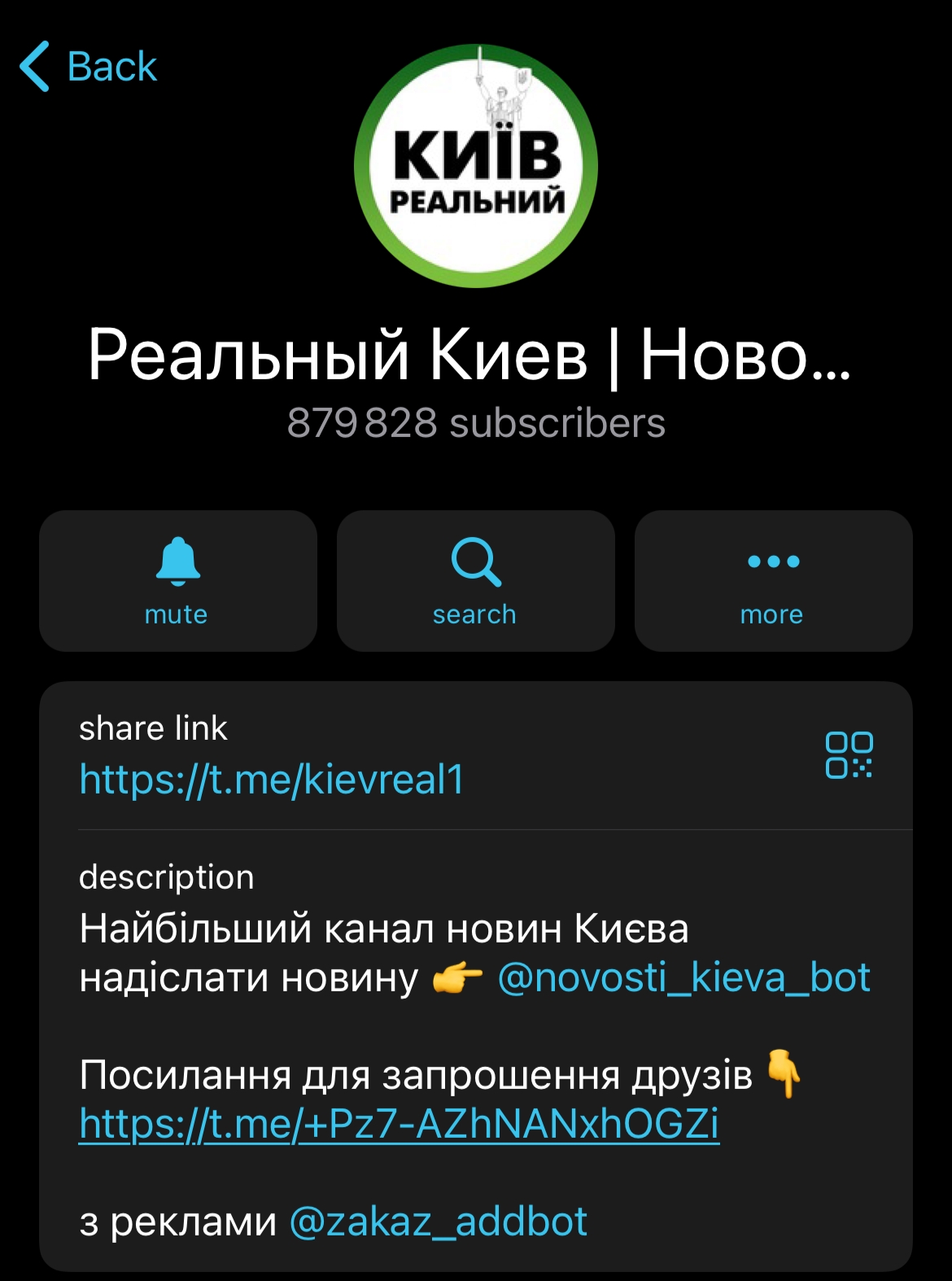Open the @novosti_kieva_bot mention
Viewport: 952px width, 1281px height.
click(683, 977)
